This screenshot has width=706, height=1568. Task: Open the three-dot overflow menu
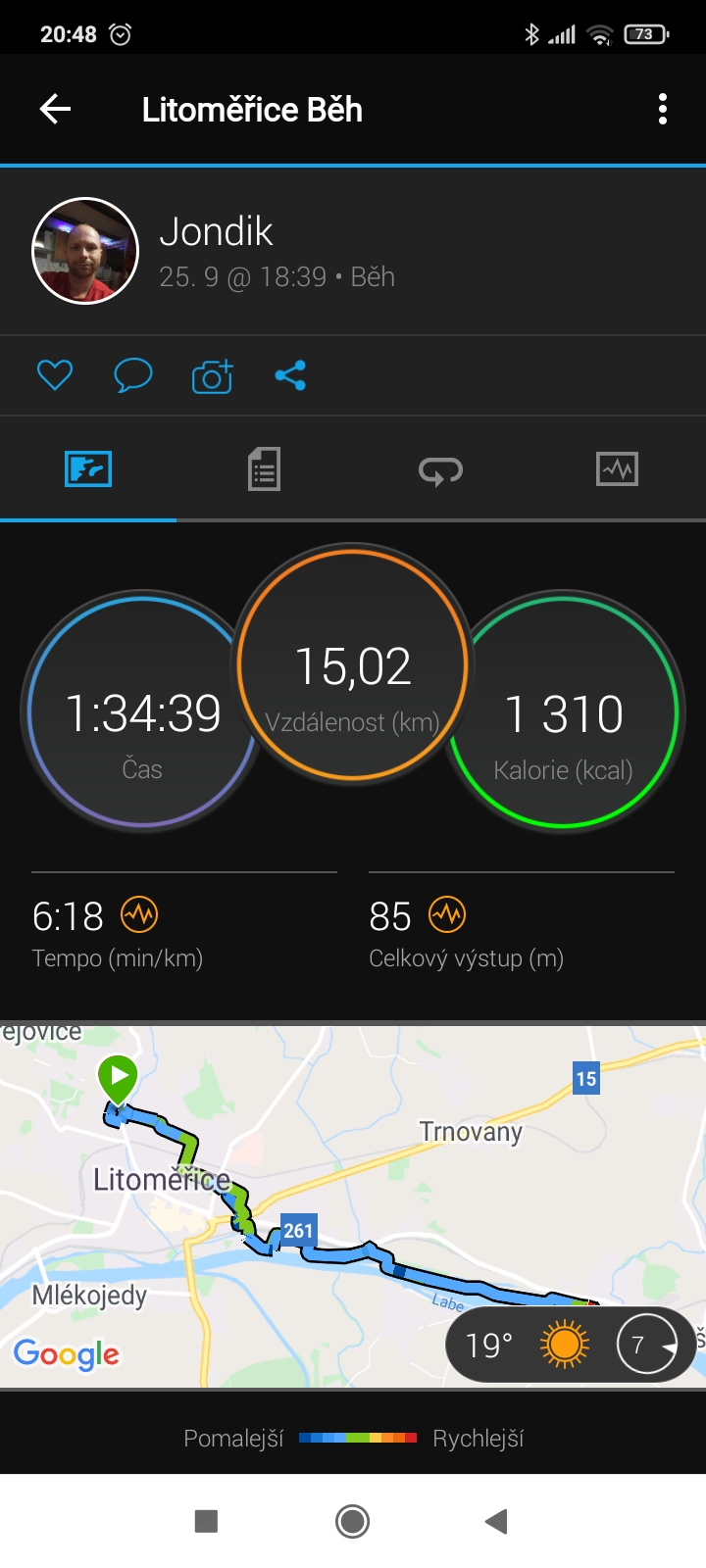pos(663,109)
